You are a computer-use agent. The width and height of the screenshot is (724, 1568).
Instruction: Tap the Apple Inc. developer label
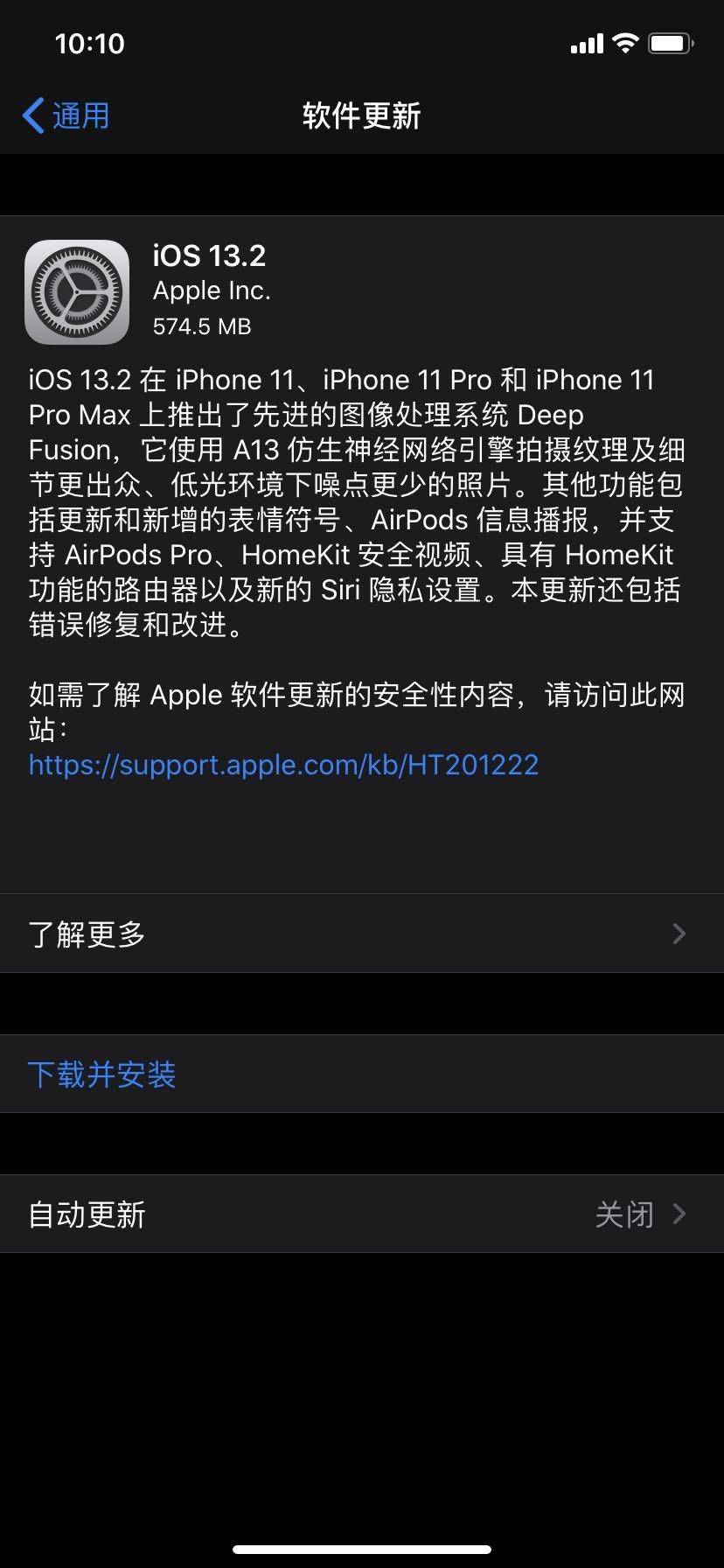212,290
